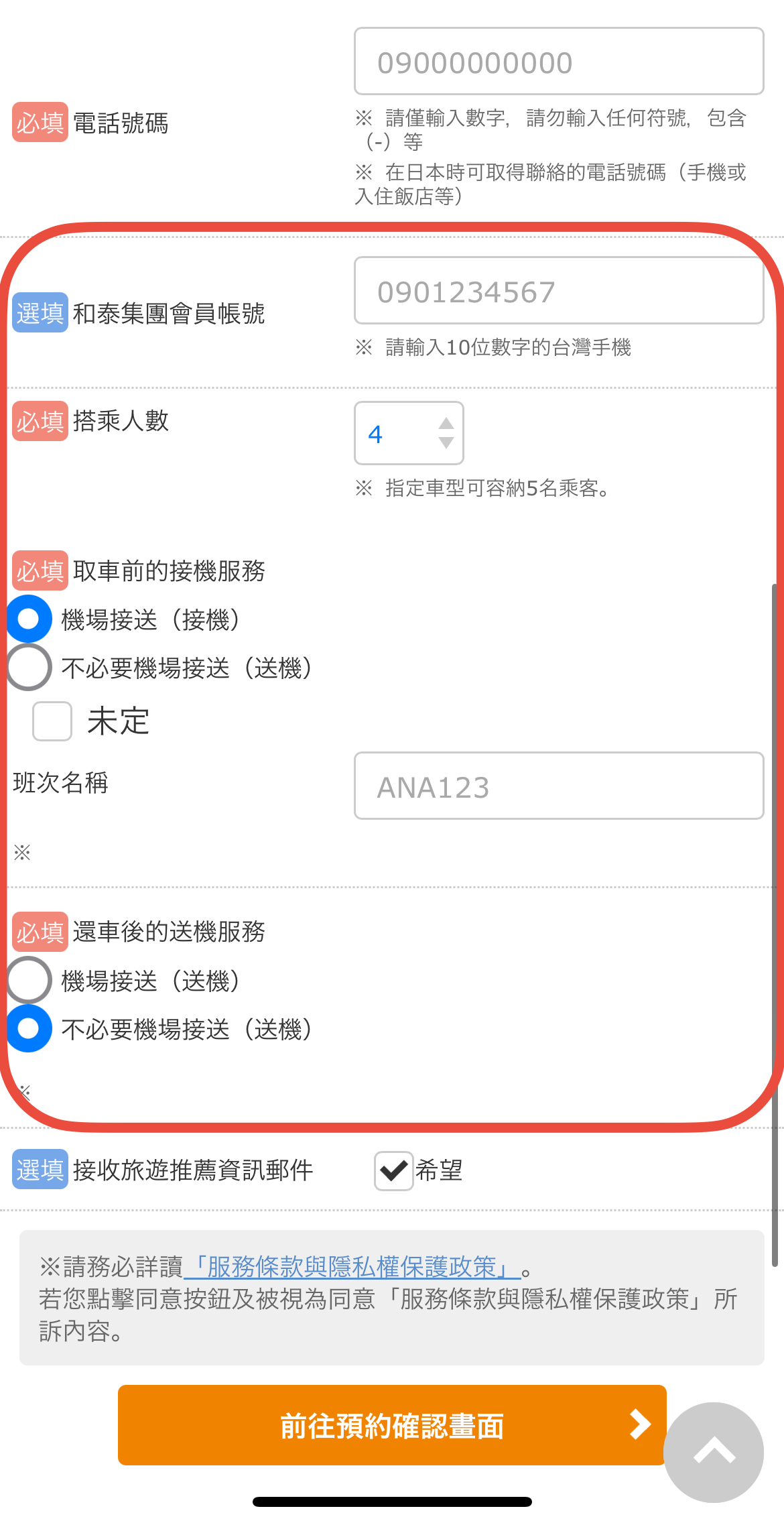Viewport: 784px width, 1523px height.
Task: Select 機場接送（接機）for pickup service
Action: click(29, 619)
